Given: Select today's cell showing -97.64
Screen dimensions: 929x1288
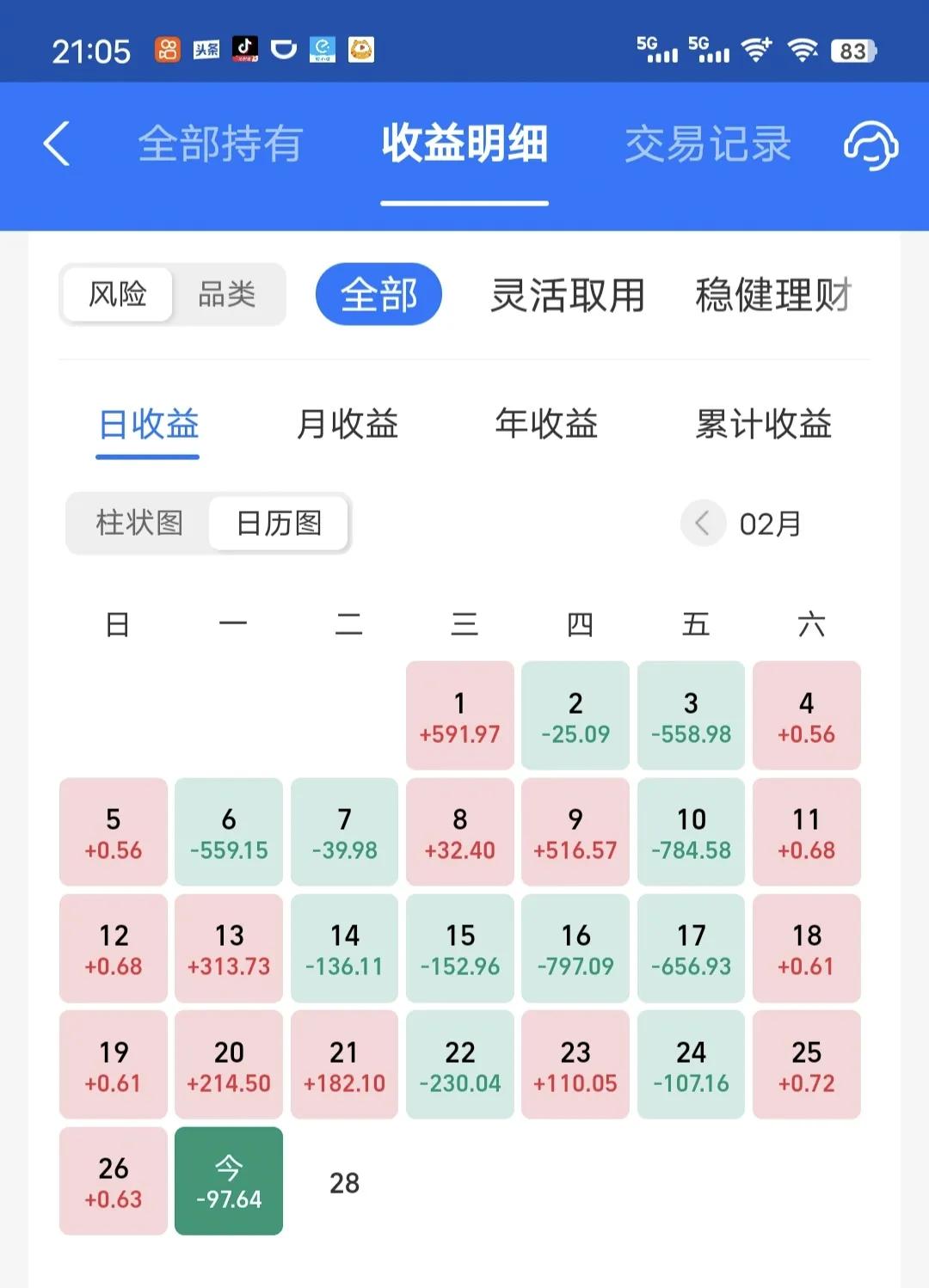Looking at the screenshot, I should pyautogui.click(x=229, y=1181).
